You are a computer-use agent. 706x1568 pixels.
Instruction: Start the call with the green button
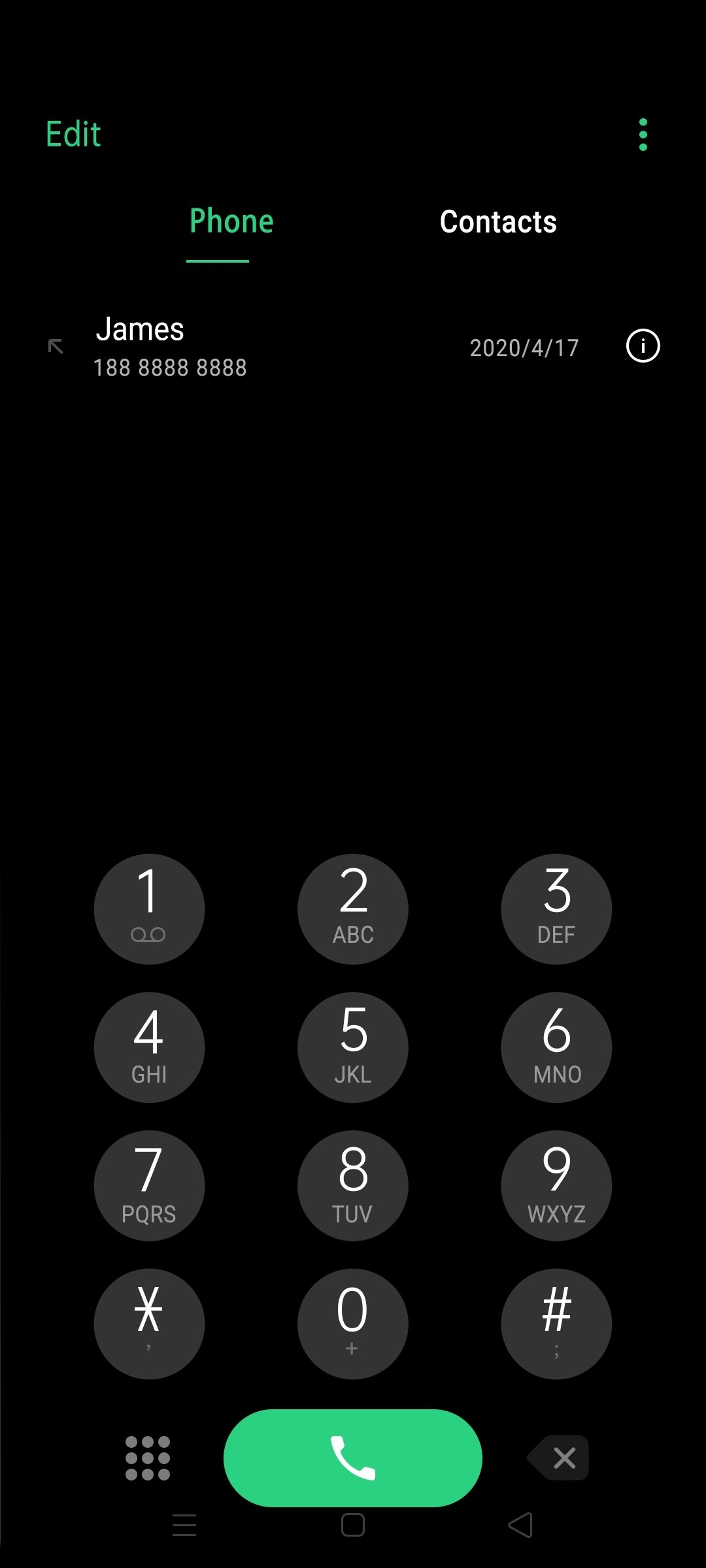pos(353,1458)
